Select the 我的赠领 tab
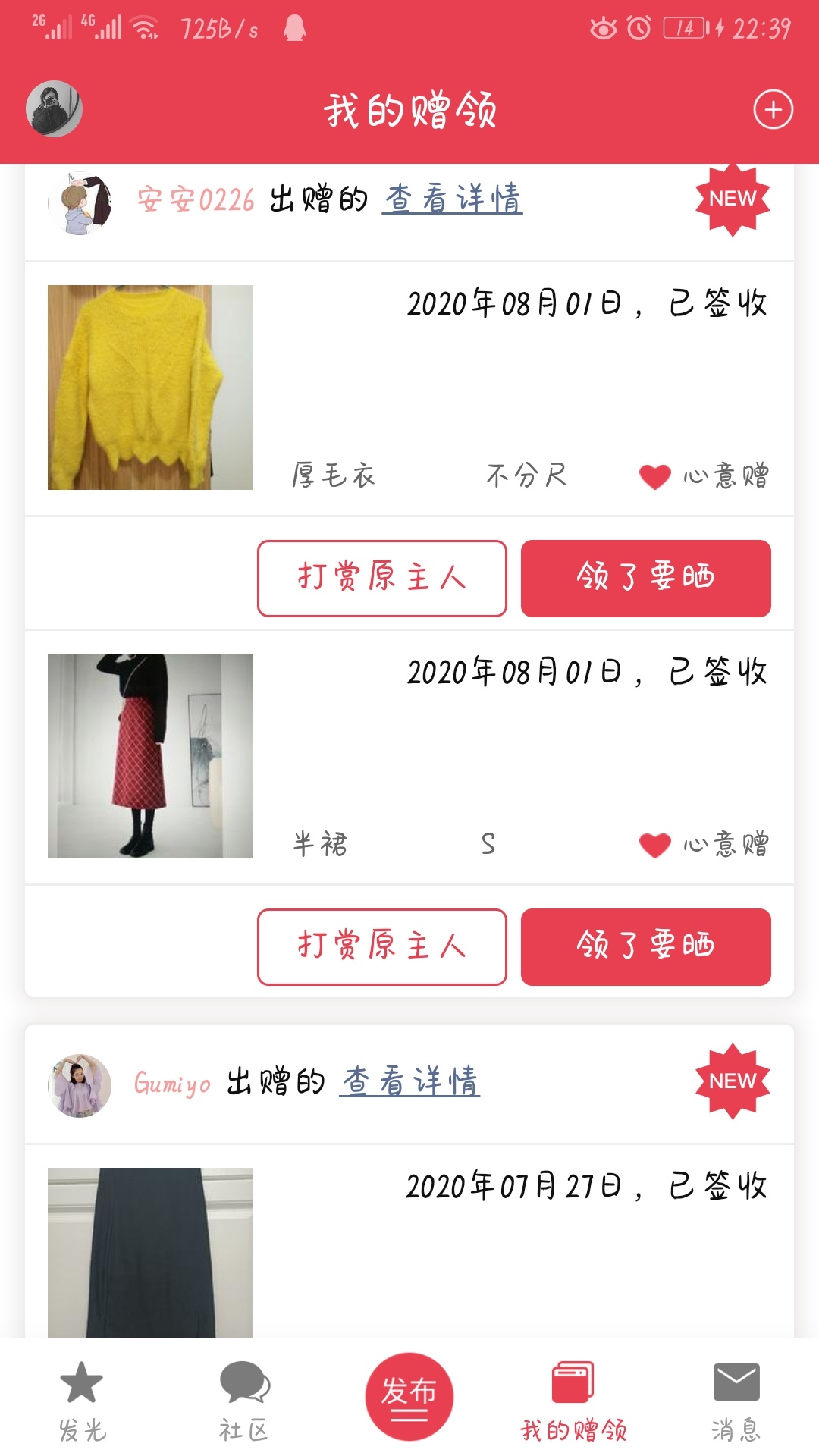The width and height of the screenshot is (819, 1456). [x=573, y=1401]
